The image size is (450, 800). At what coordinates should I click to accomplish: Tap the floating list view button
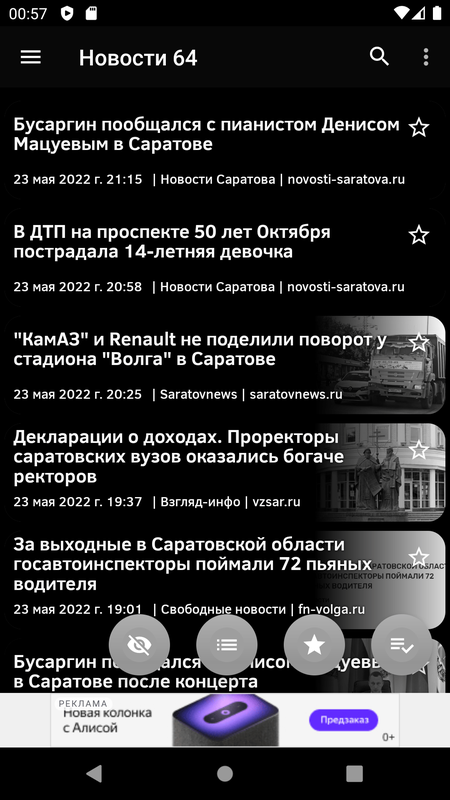[227, 645]
